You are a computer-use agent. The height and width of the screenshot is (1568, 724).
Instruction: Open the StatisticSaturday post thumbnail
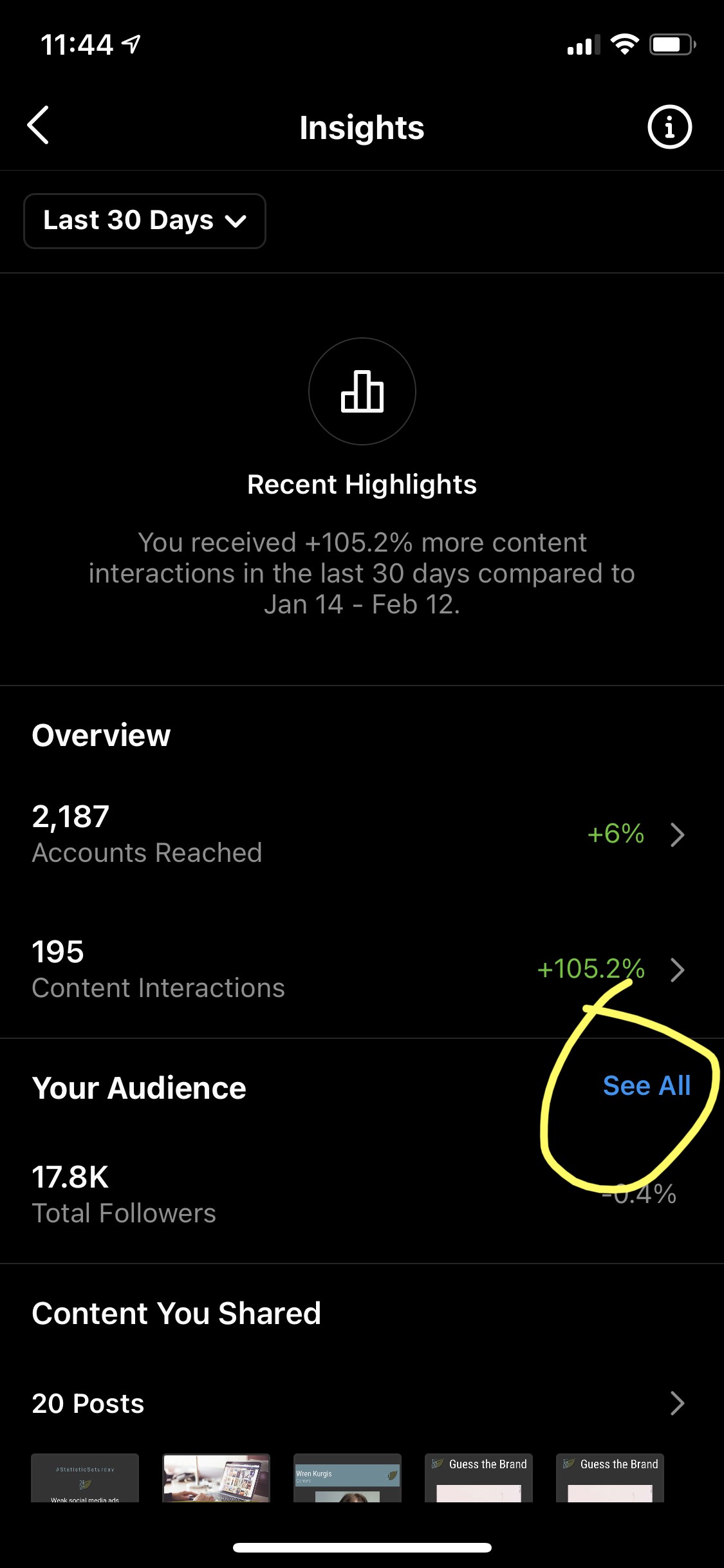pos(85,1478)
